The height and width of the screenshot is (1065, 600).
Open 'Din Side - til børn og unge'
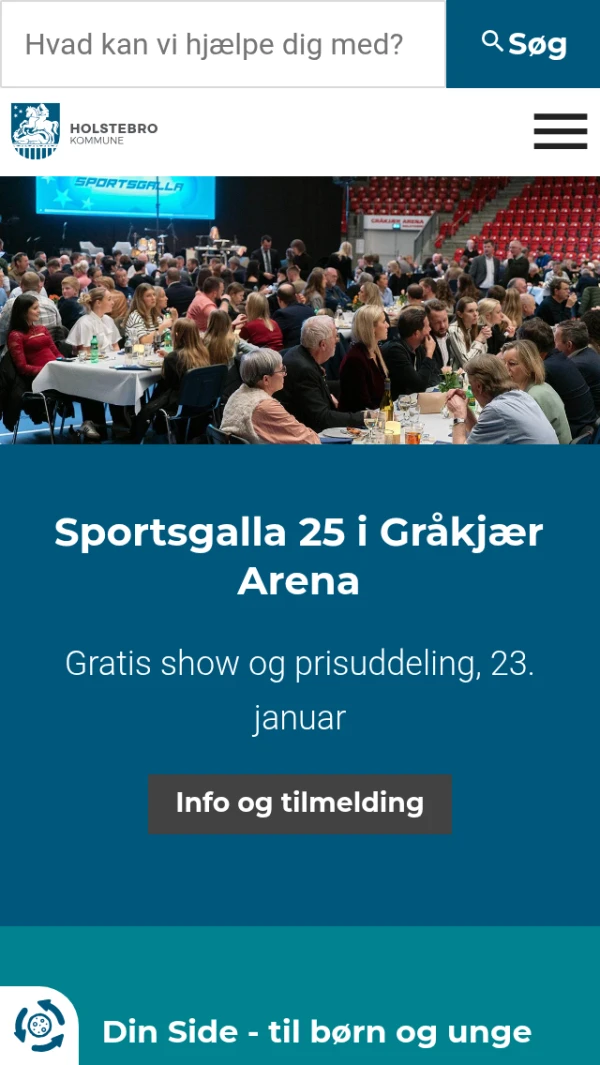tap(316, 1031)
